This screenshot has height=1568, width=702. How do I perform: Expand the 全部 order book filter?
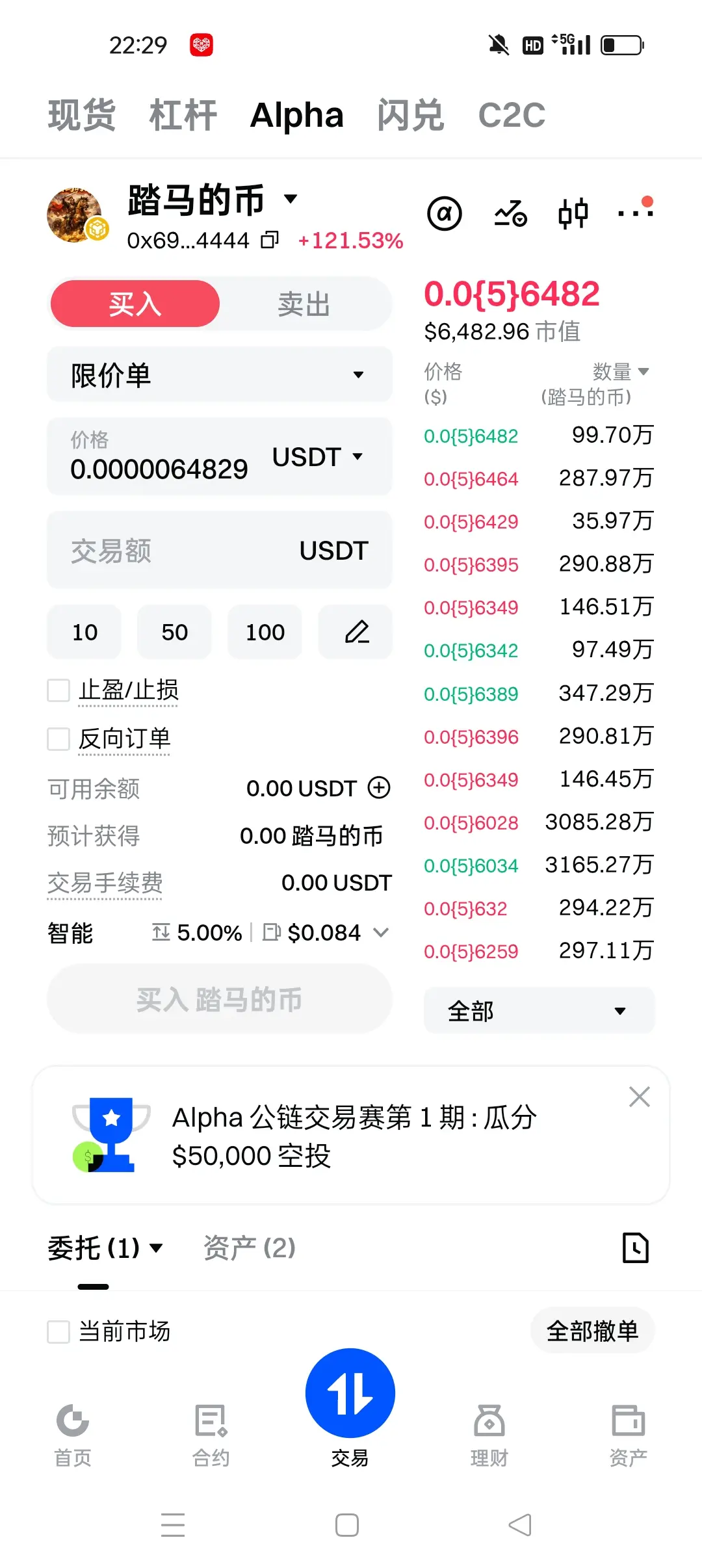coord(539,1011)
